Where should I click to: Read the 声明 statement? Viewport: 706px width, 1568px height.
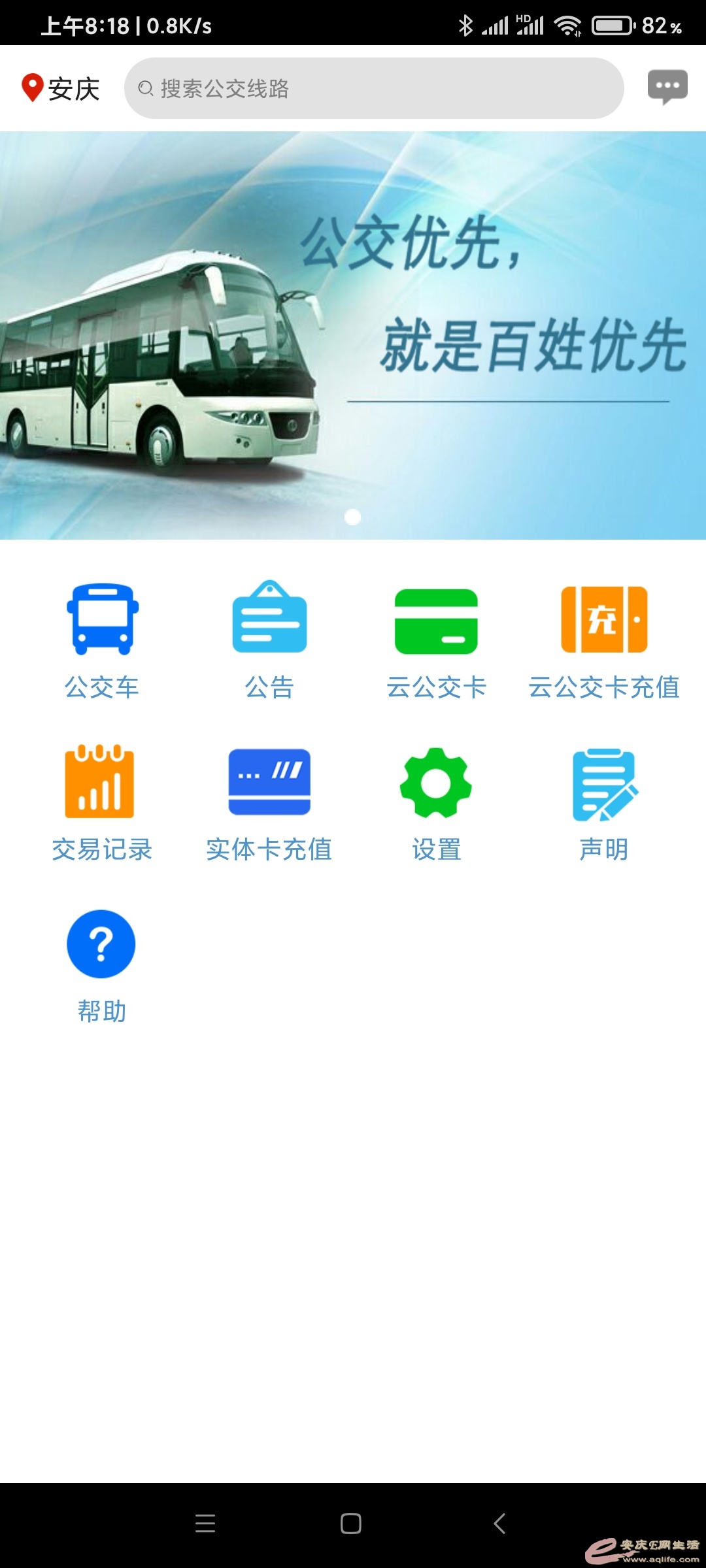(x=604, y=802)
